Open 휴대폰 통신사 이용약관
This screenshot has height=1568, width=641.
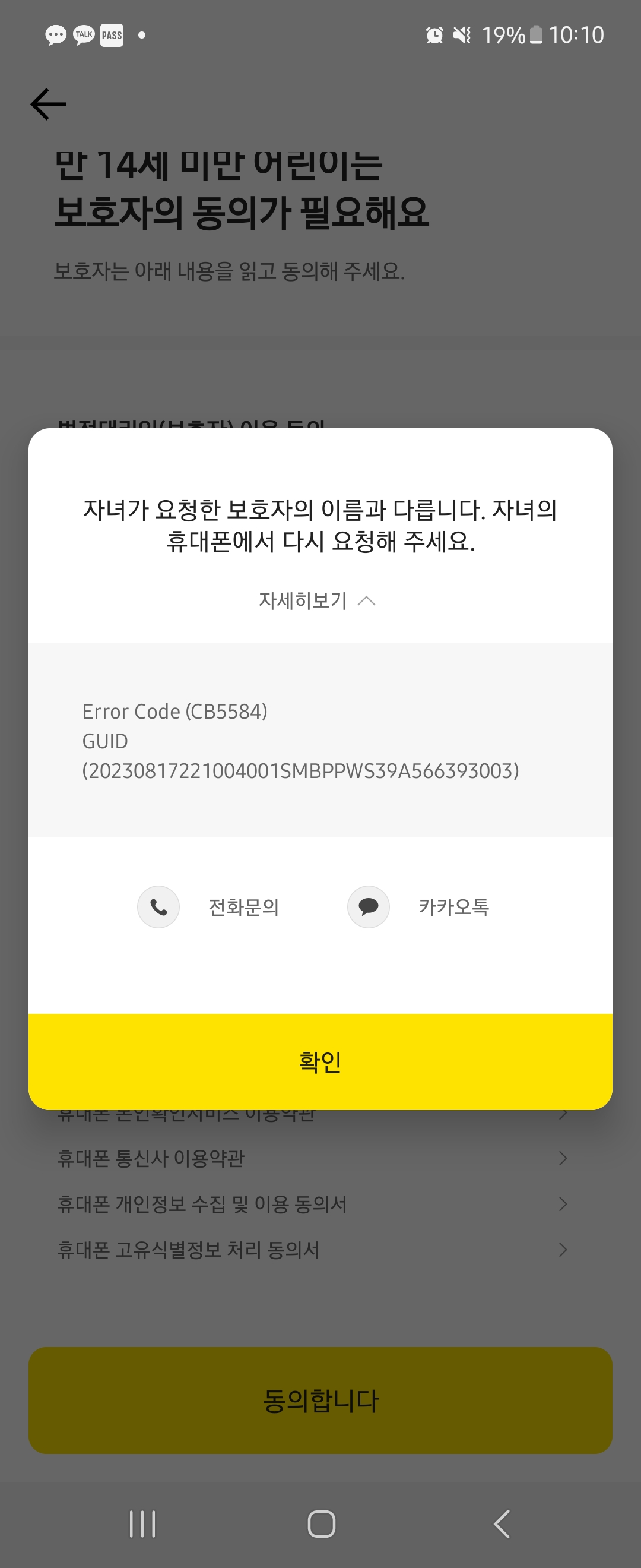tap(312, 1158)
